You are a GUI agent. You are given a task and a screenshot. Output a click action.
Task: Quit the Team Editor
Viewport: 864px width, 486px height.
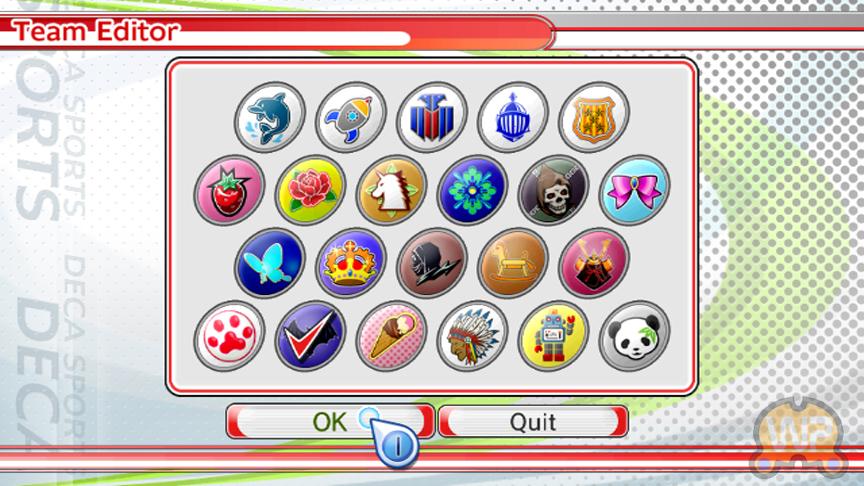[x=533, y=421]
